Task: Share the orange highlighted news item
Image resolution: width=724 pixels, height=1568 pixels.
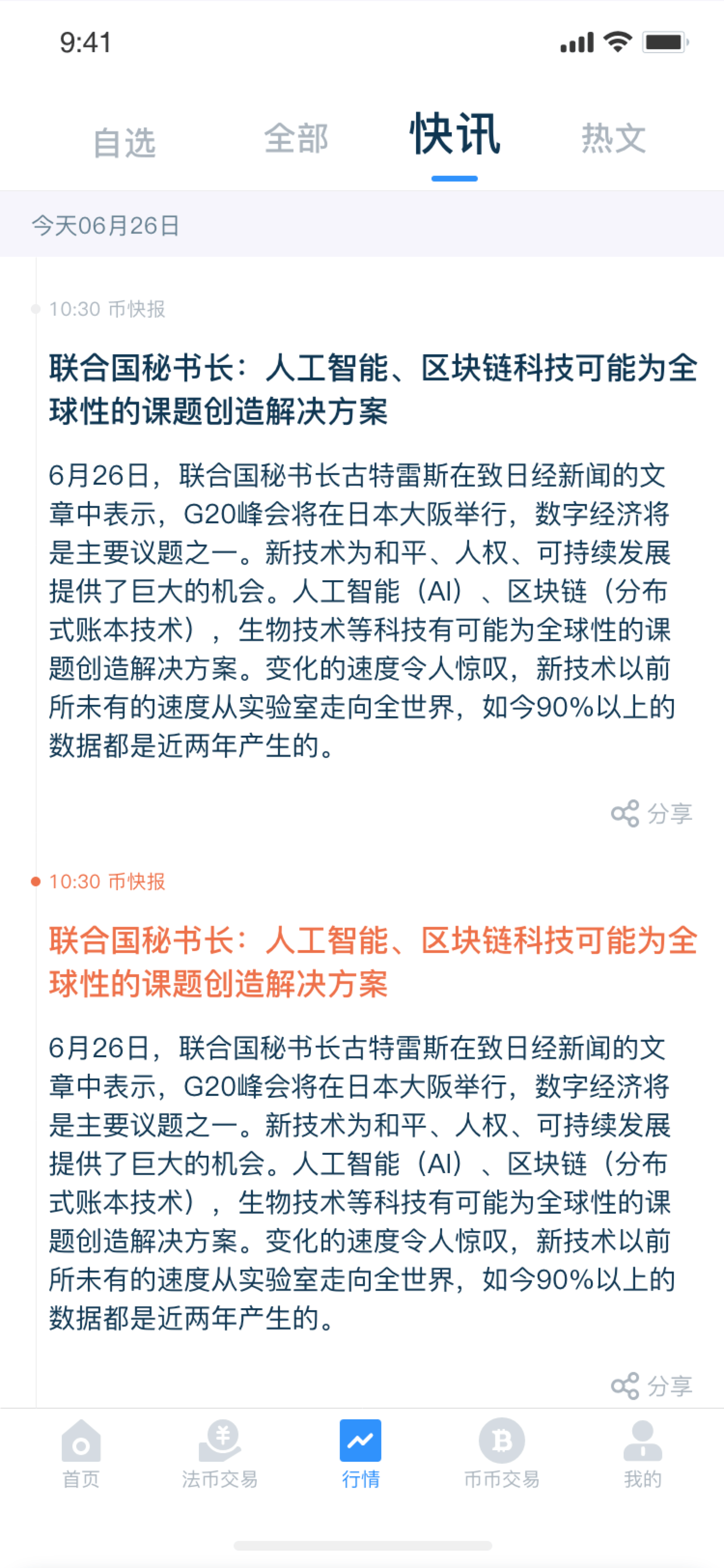Action: 652,1386
